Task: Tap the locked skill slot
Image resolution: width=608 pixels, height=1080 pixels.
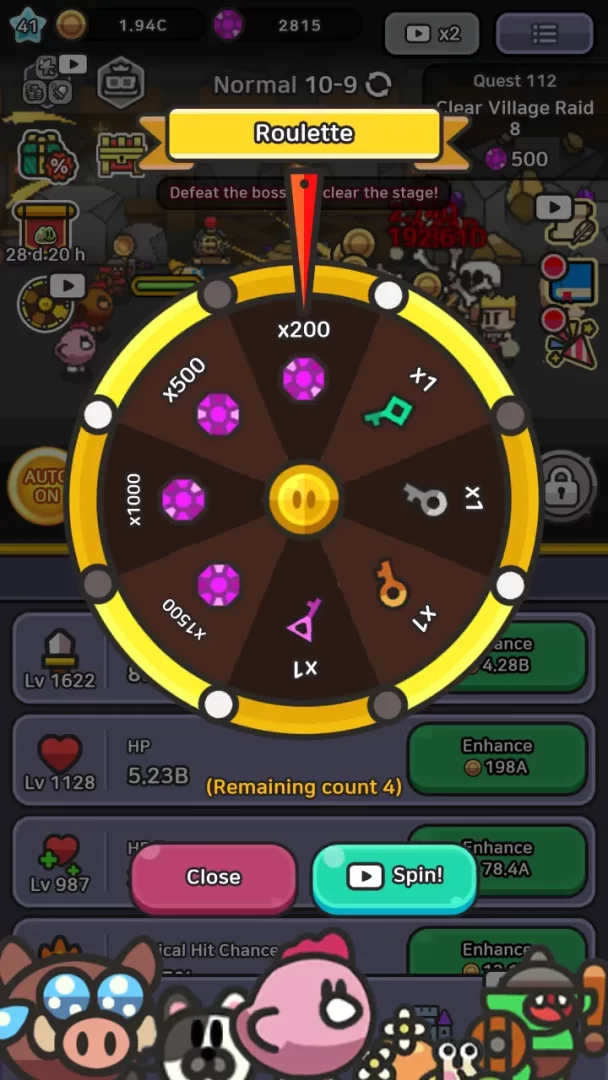Action: coord(562,487)
